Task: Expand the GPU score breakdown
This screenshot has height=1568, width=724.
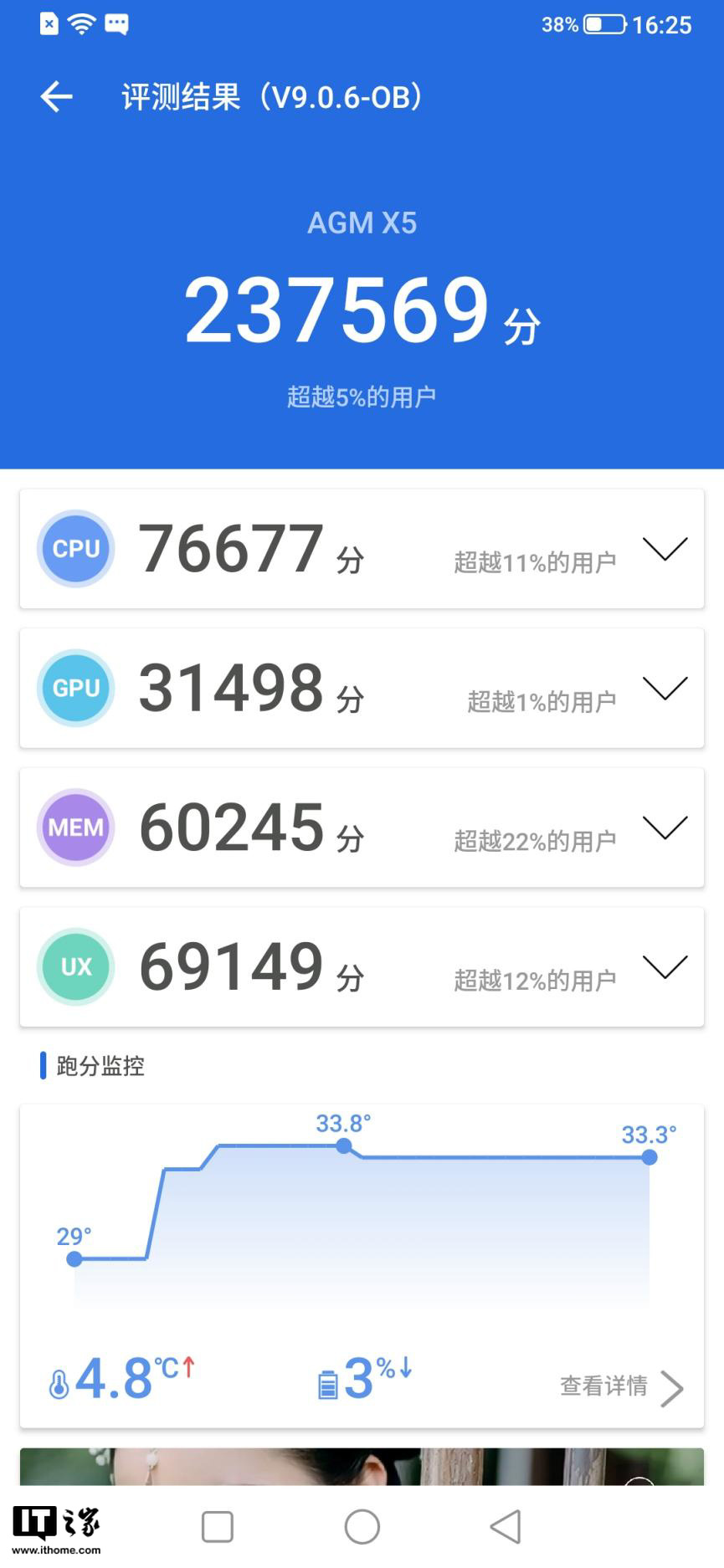Action: (665, 688)
